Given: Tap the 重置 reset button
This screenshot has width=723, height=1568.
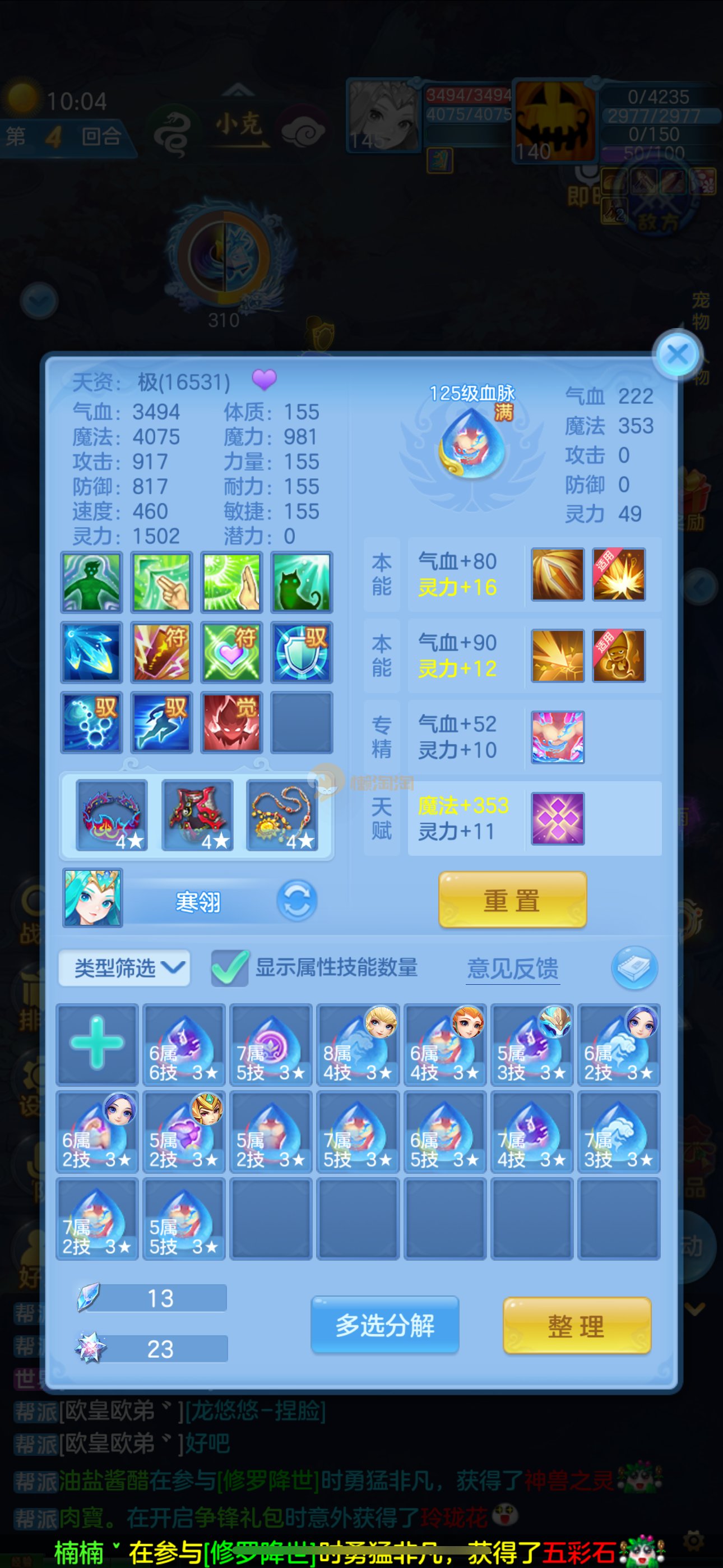Looking at the screenshot, I should [x=512, y=900].
